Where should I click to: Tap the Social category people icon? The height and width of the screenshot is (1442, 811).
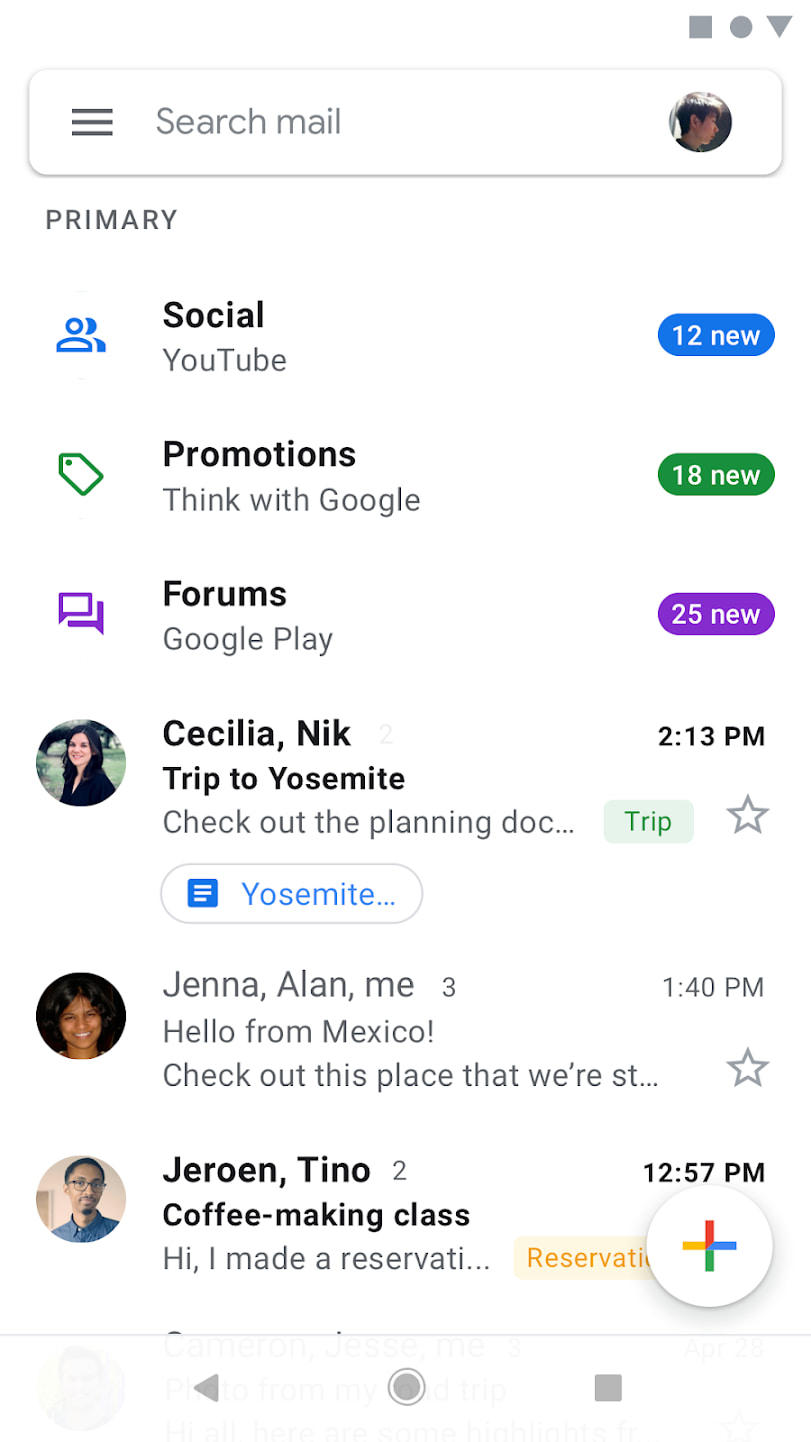click(81, 334)
